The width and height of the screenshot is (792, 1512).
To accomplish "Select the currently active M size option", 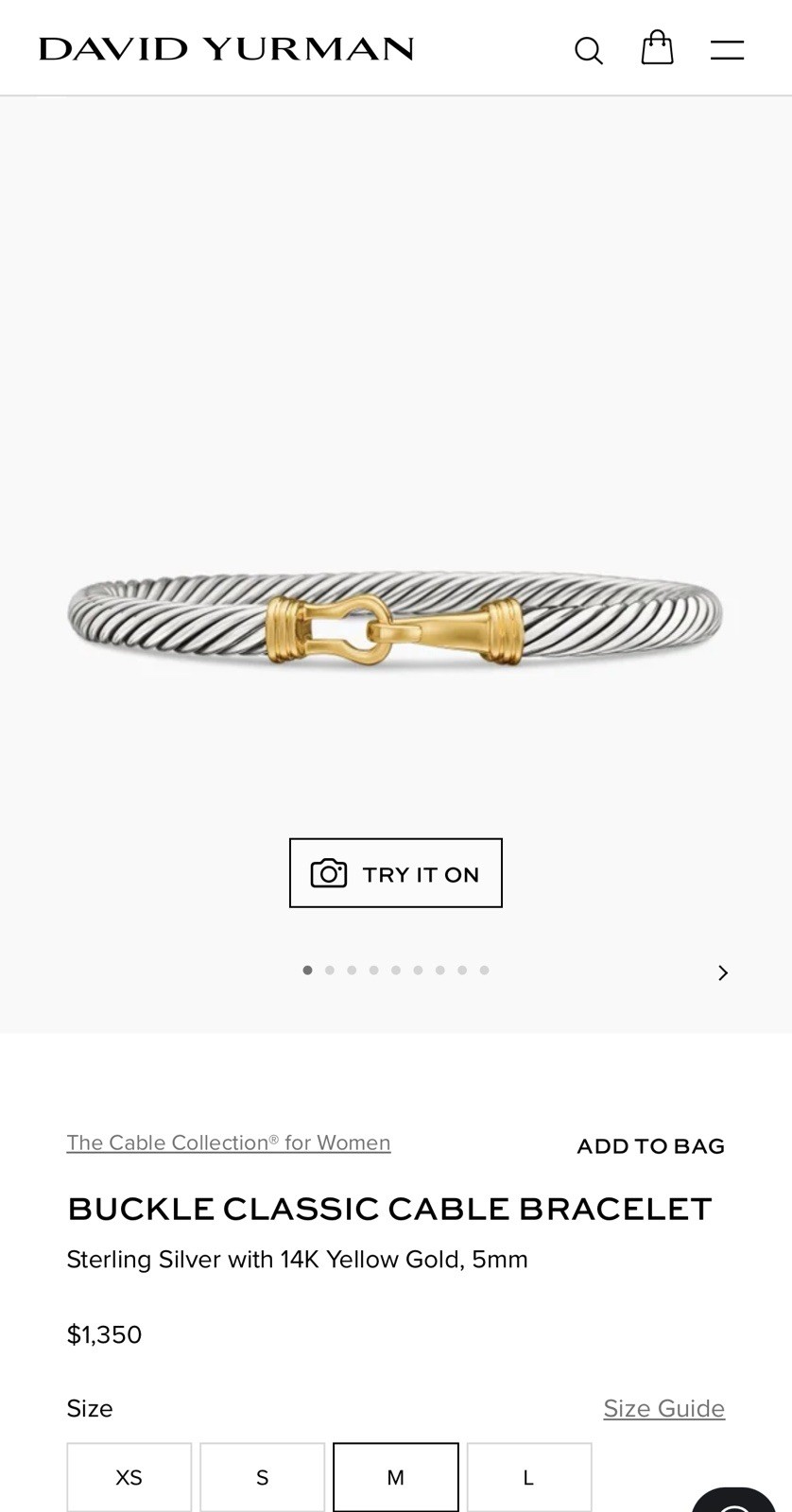I will click(395, 1476).
